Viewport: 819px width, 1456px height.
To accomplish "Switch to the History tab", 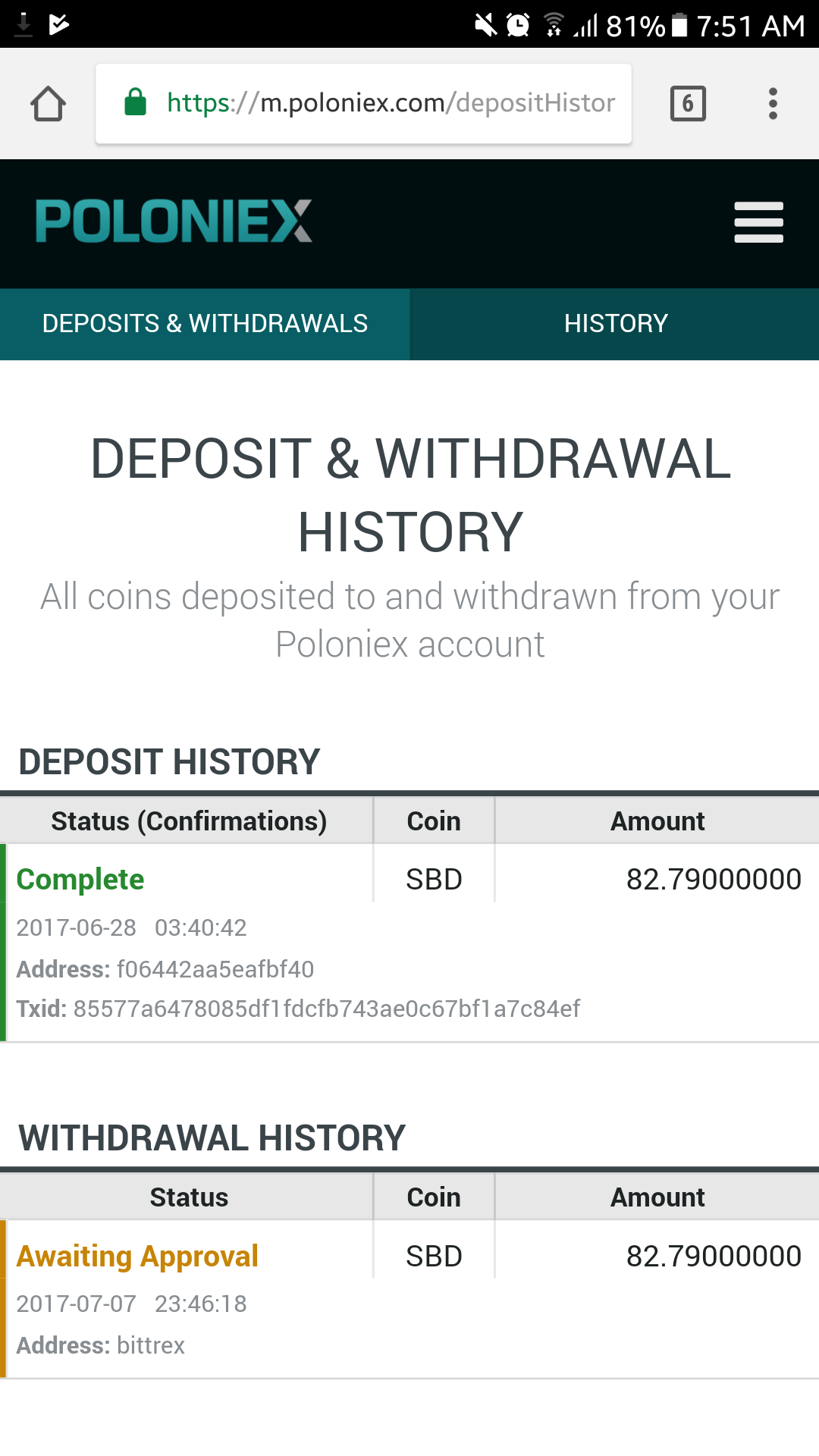I will point(615,324).
